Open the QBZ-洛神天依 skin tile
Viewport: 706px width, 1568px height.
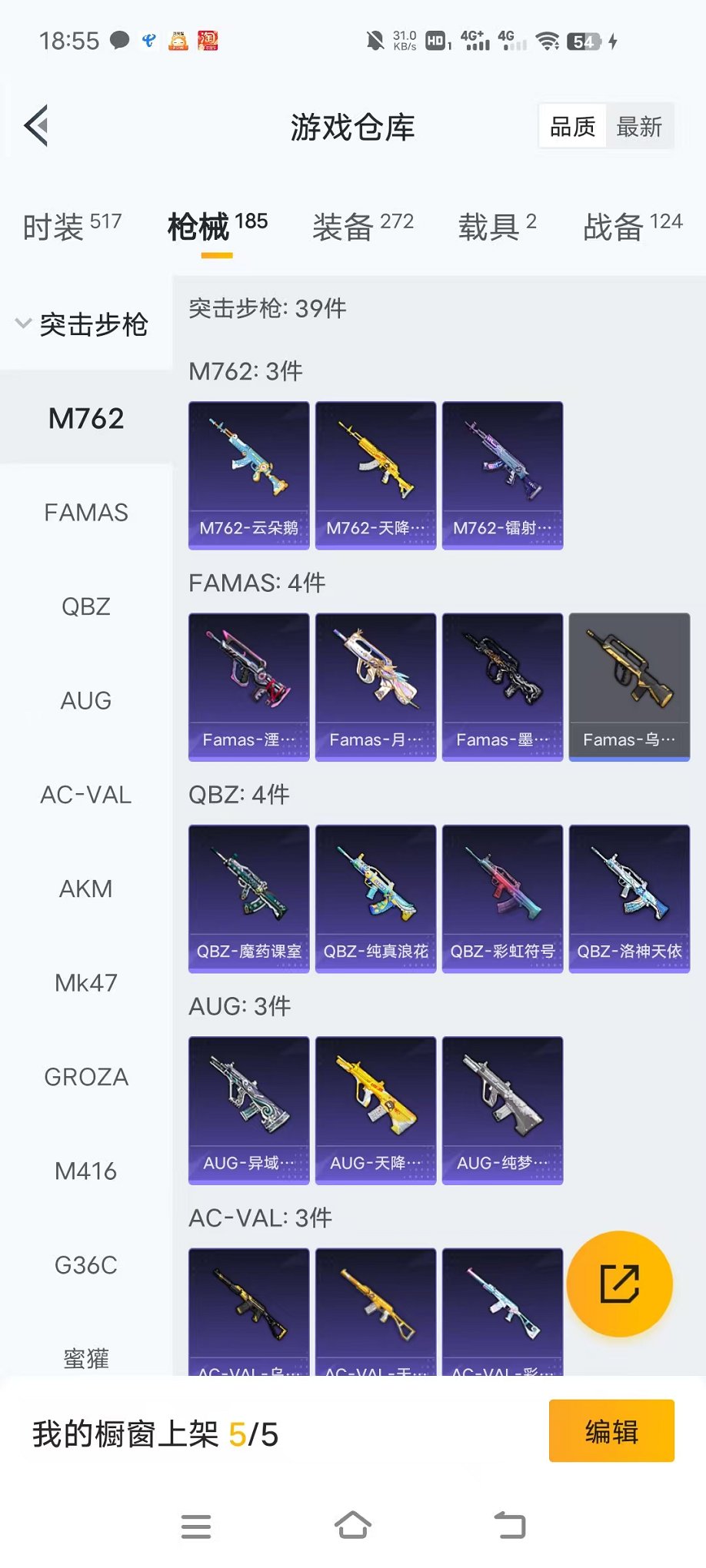(629, 898)
